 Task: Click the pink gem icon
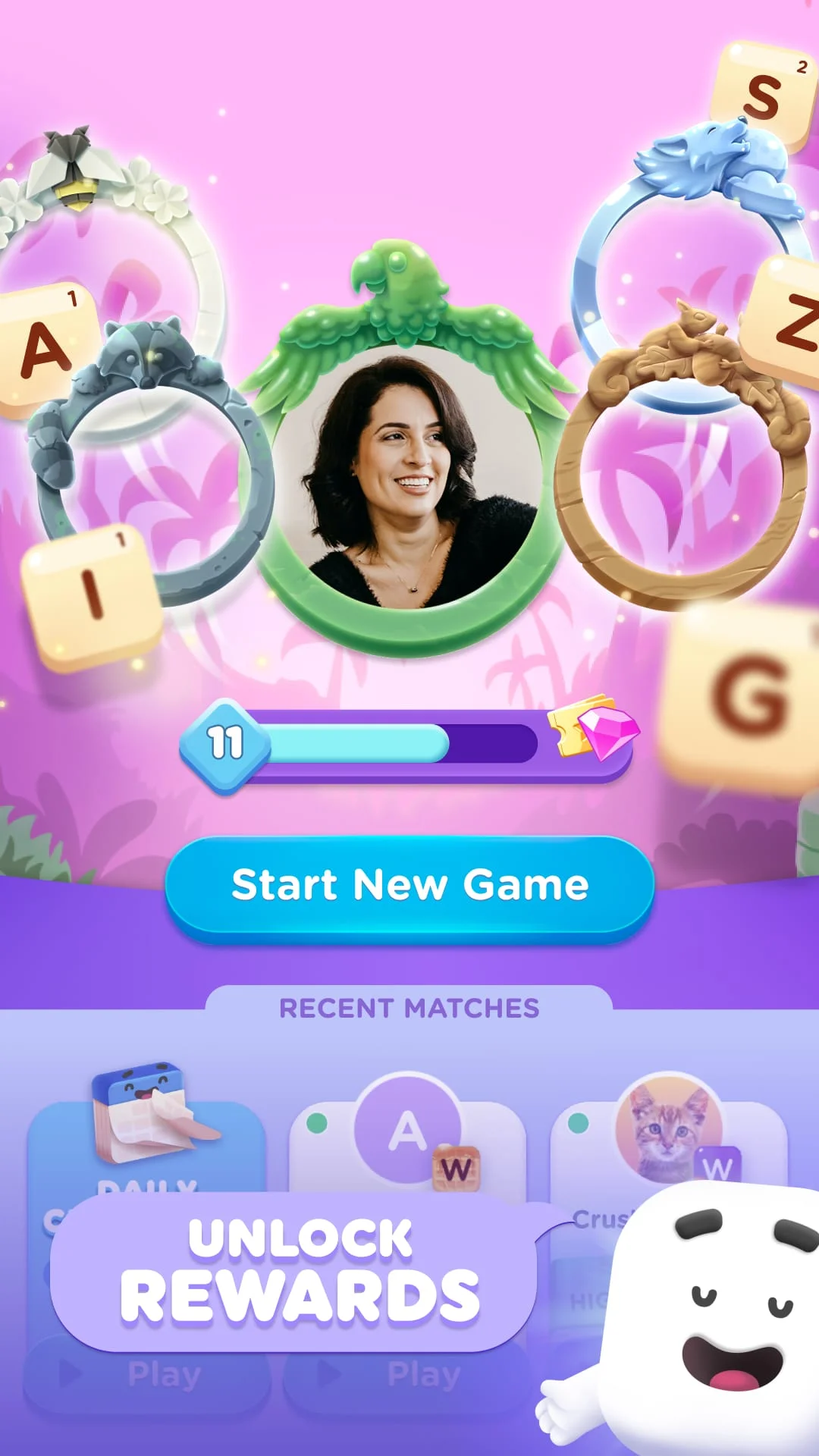tap(610, 734)
